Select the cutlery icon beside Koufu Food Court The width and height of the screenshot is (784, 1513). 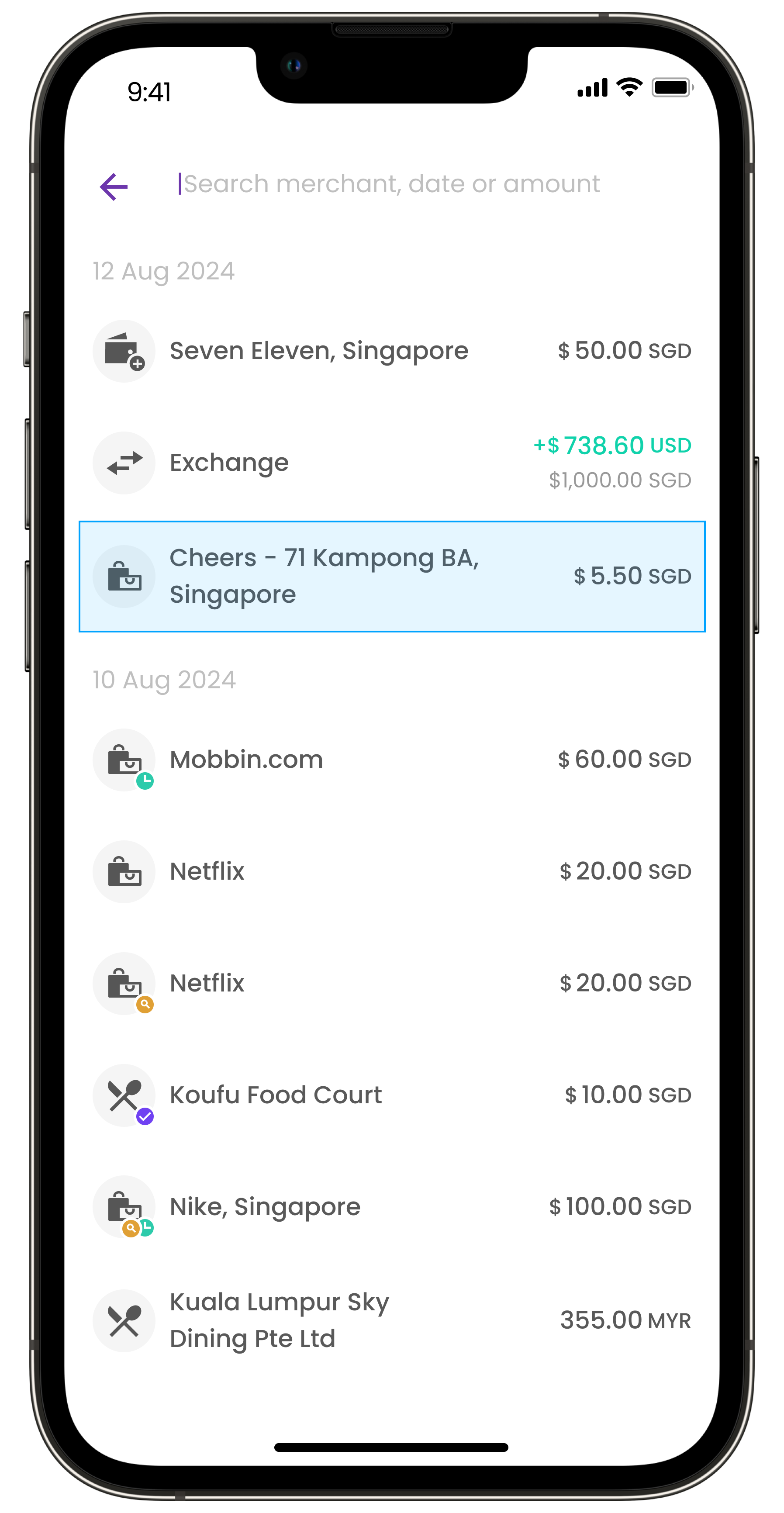[123, 1094]
